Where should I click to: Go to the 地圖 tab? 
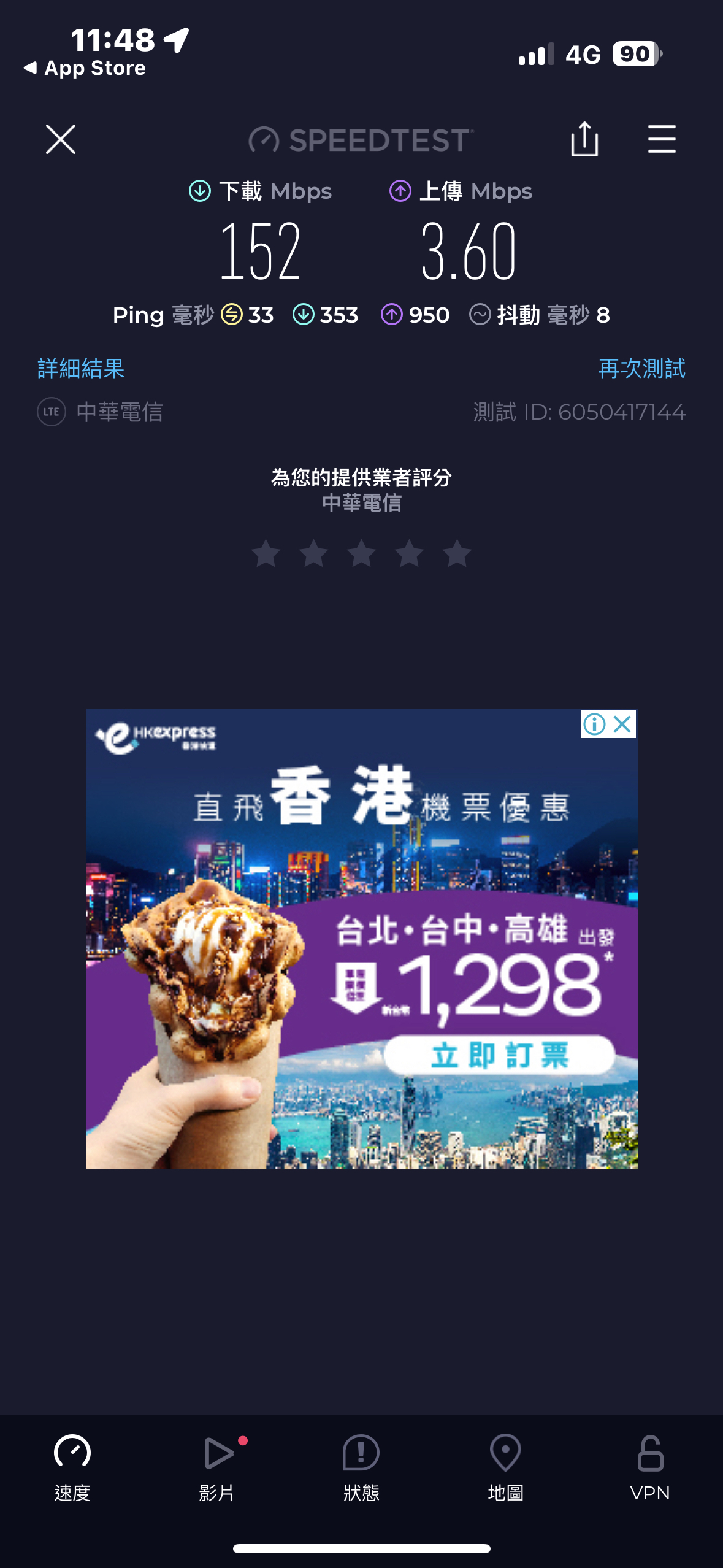505,1467
